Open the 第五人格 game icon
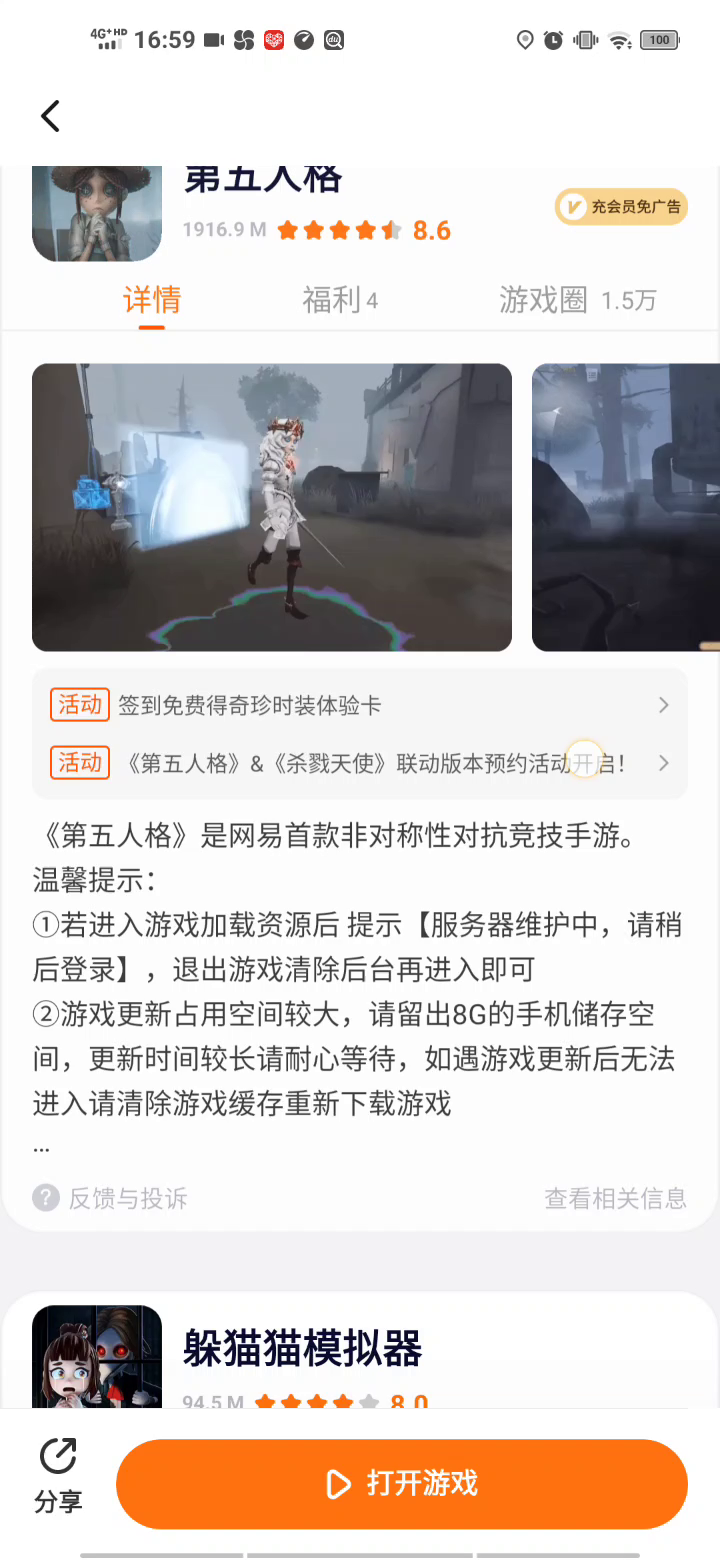The width and height of the screenshot is (720, 1560). click(97, 213)
